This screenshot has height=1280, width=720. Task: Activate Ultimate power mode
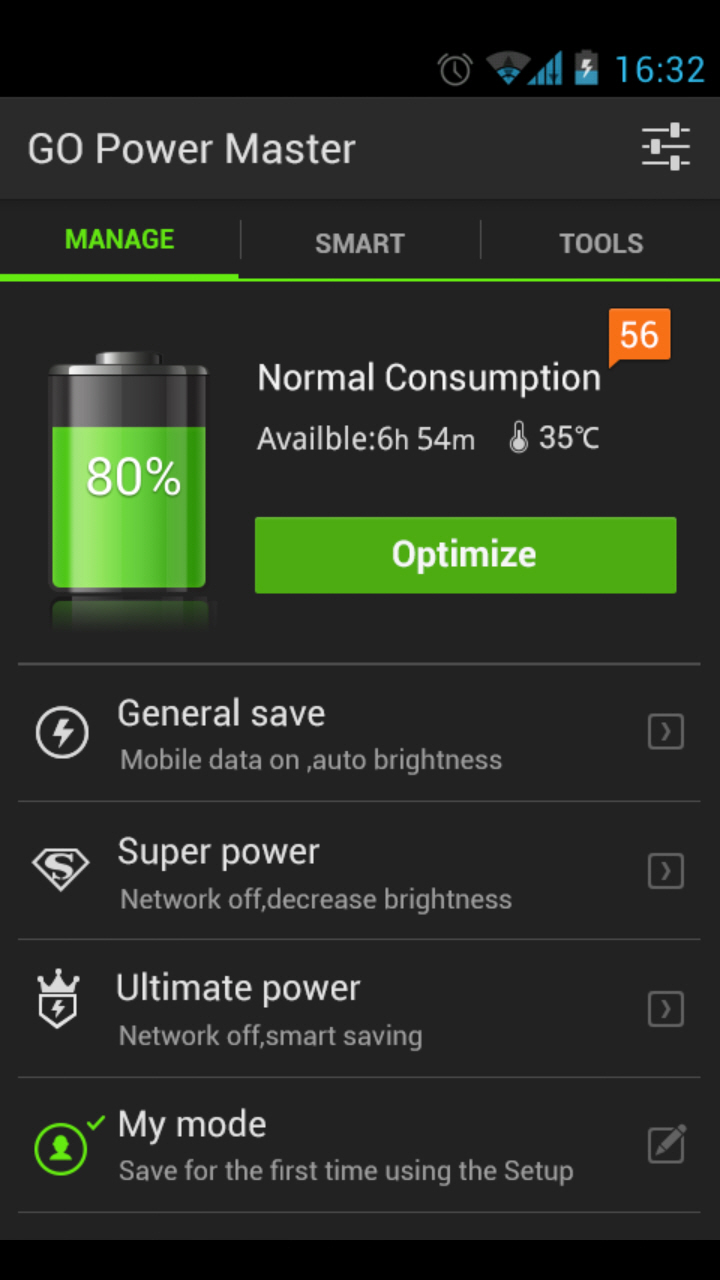(x=310, y=1009)
